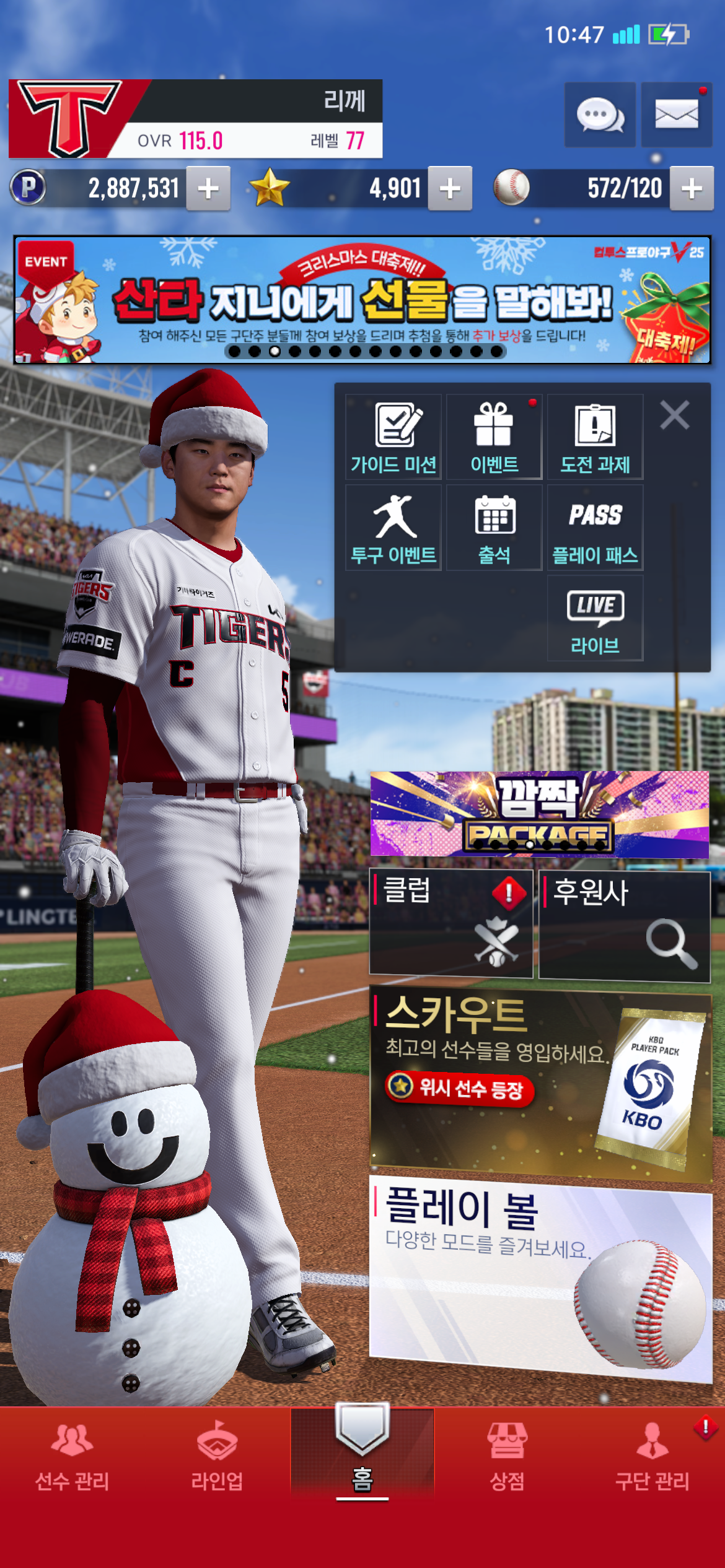Open 플레이 패스 (Play Pass)
Image resolution: width=725 pixels, height=1568 pixels.
pyautogui.click(x=595, y=527)
